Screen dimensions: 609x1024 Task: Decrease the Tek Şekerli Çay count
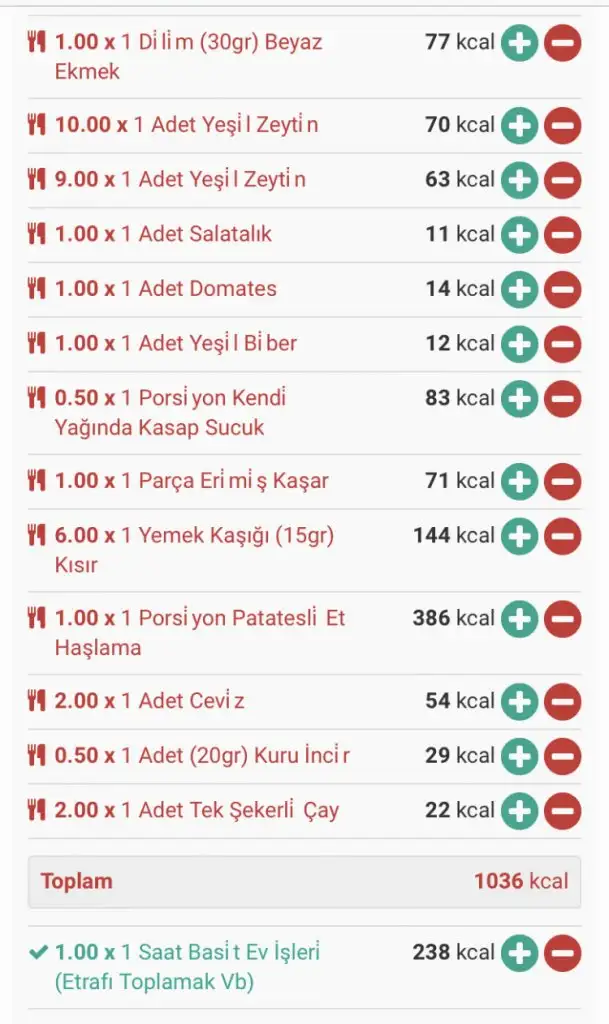[x=563, y=810]
